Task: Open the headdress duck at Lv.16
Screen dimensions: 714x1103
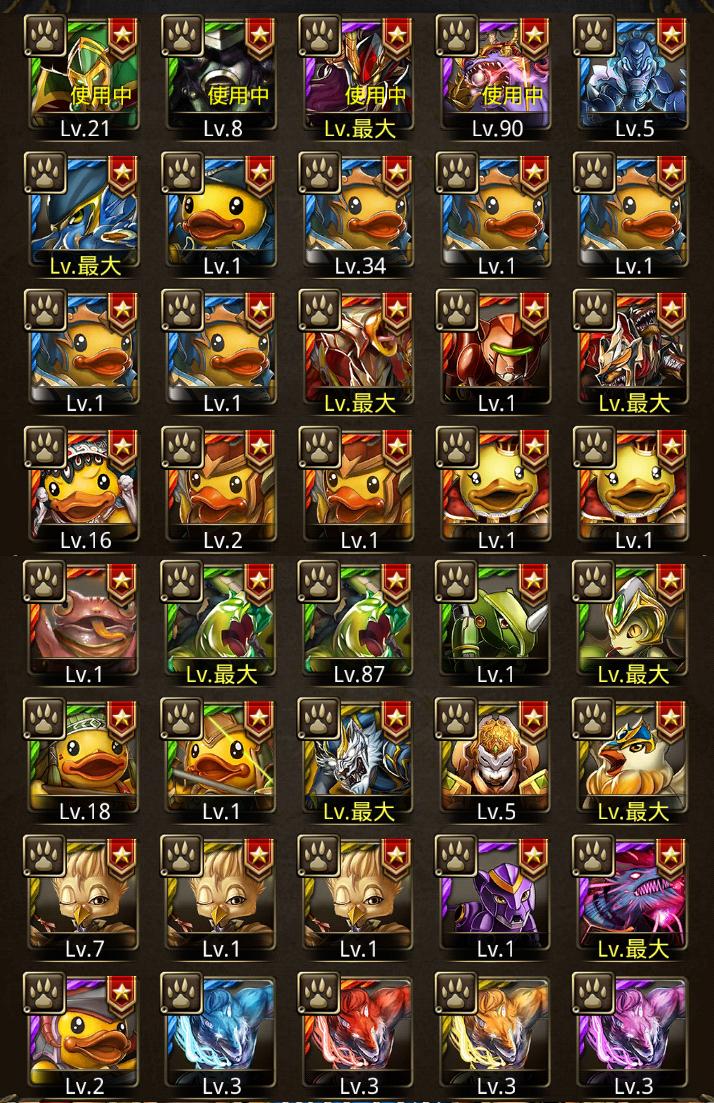Action: (x=85, y=487)
